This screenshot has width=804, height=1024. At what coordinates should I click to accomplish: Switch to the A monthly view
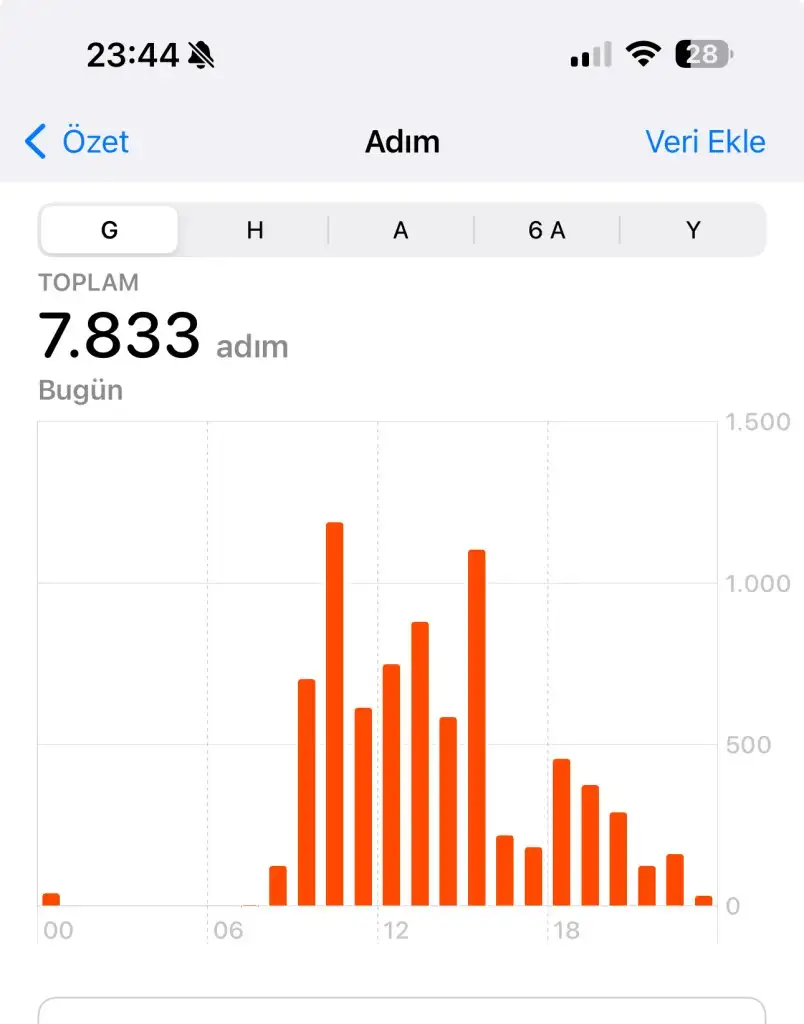[x=401, y=231]
